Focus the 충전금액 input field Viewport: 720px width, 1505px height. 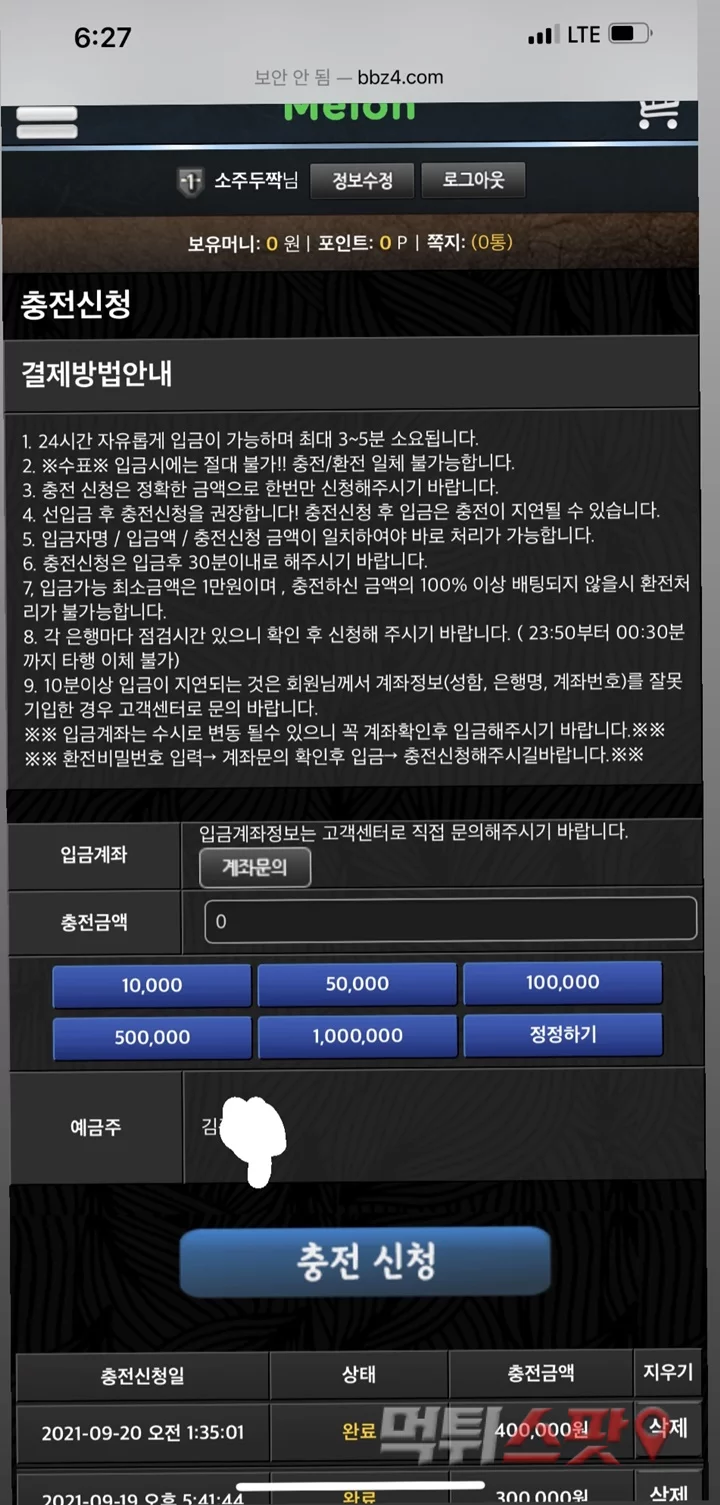(450, 920)
